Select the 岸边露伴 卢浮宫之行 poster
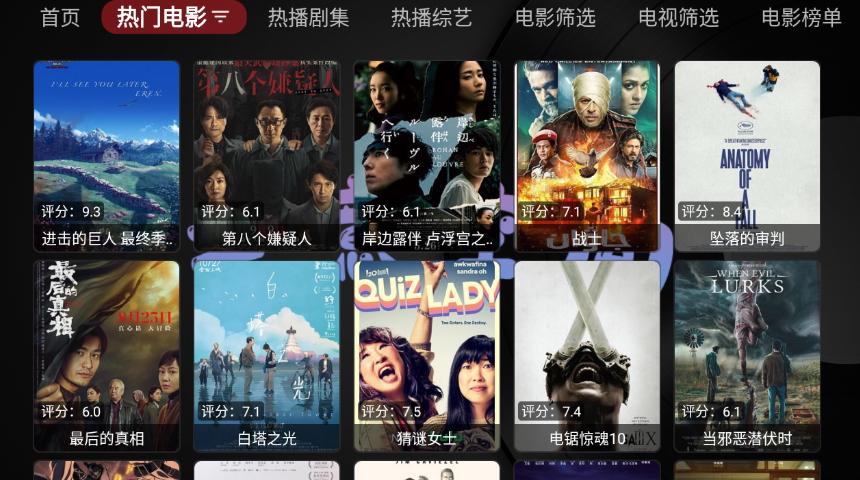860x480 pixels. (427, 155)
